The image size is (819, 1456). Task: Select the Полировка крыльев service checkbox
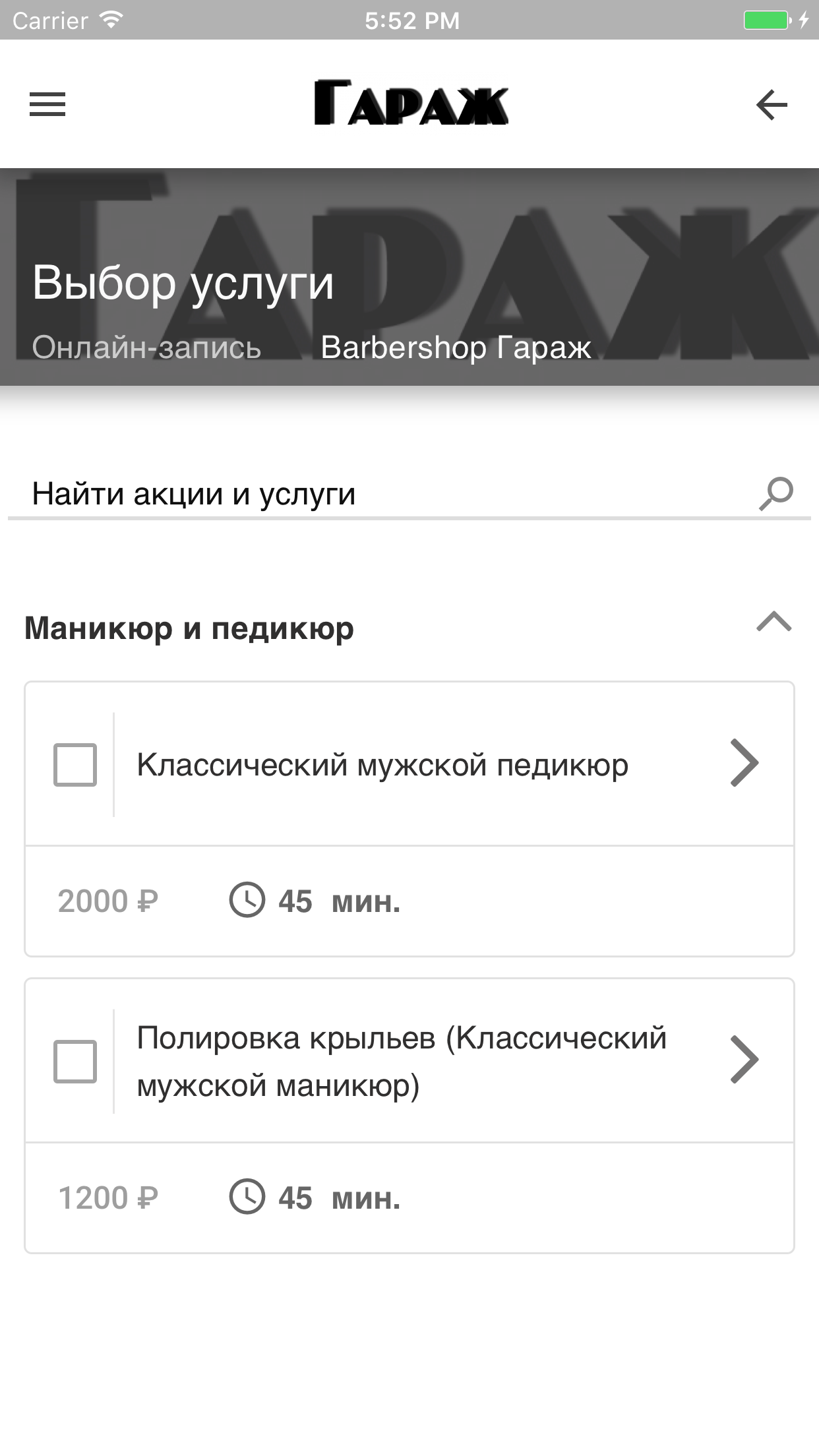75,1062
